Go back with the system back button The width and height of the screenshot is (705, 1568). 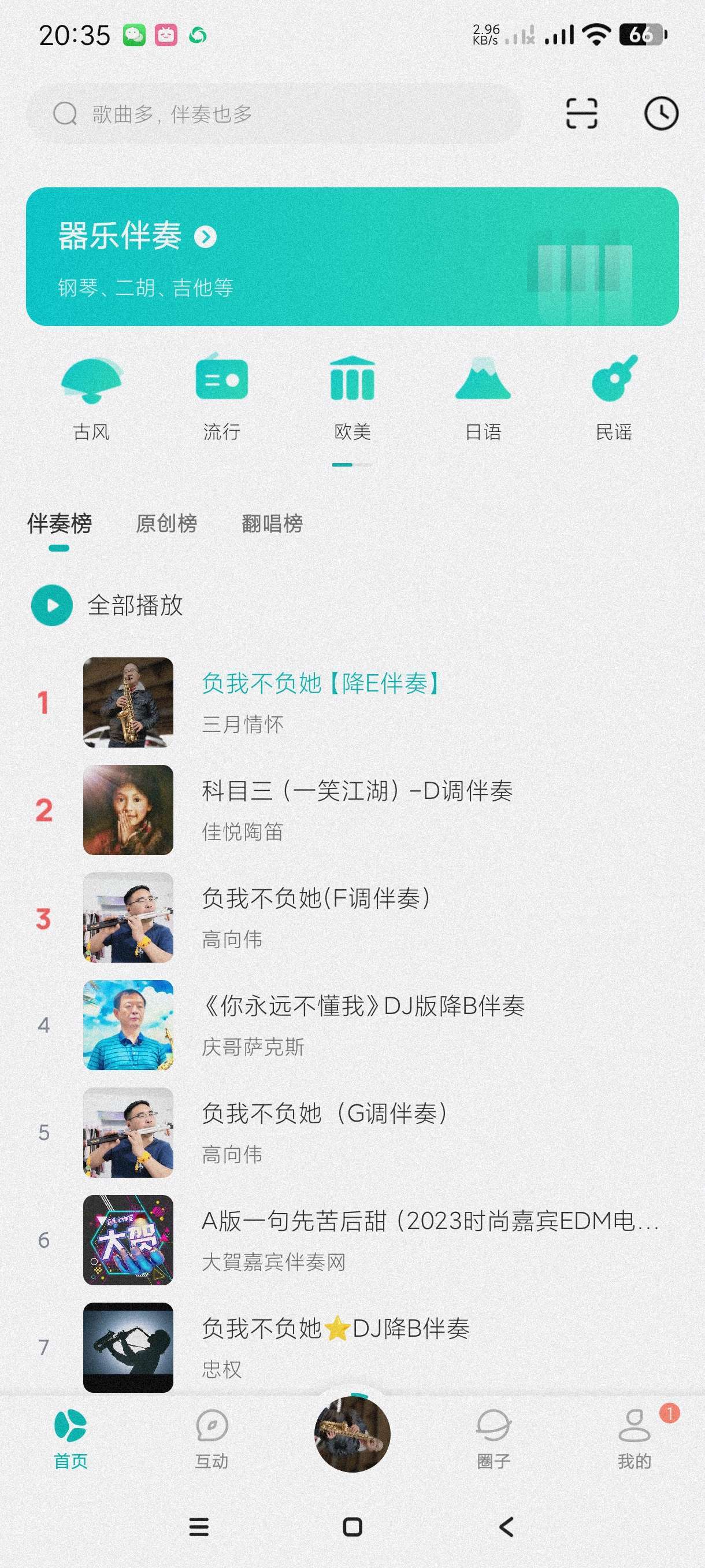coord(506,1526)
